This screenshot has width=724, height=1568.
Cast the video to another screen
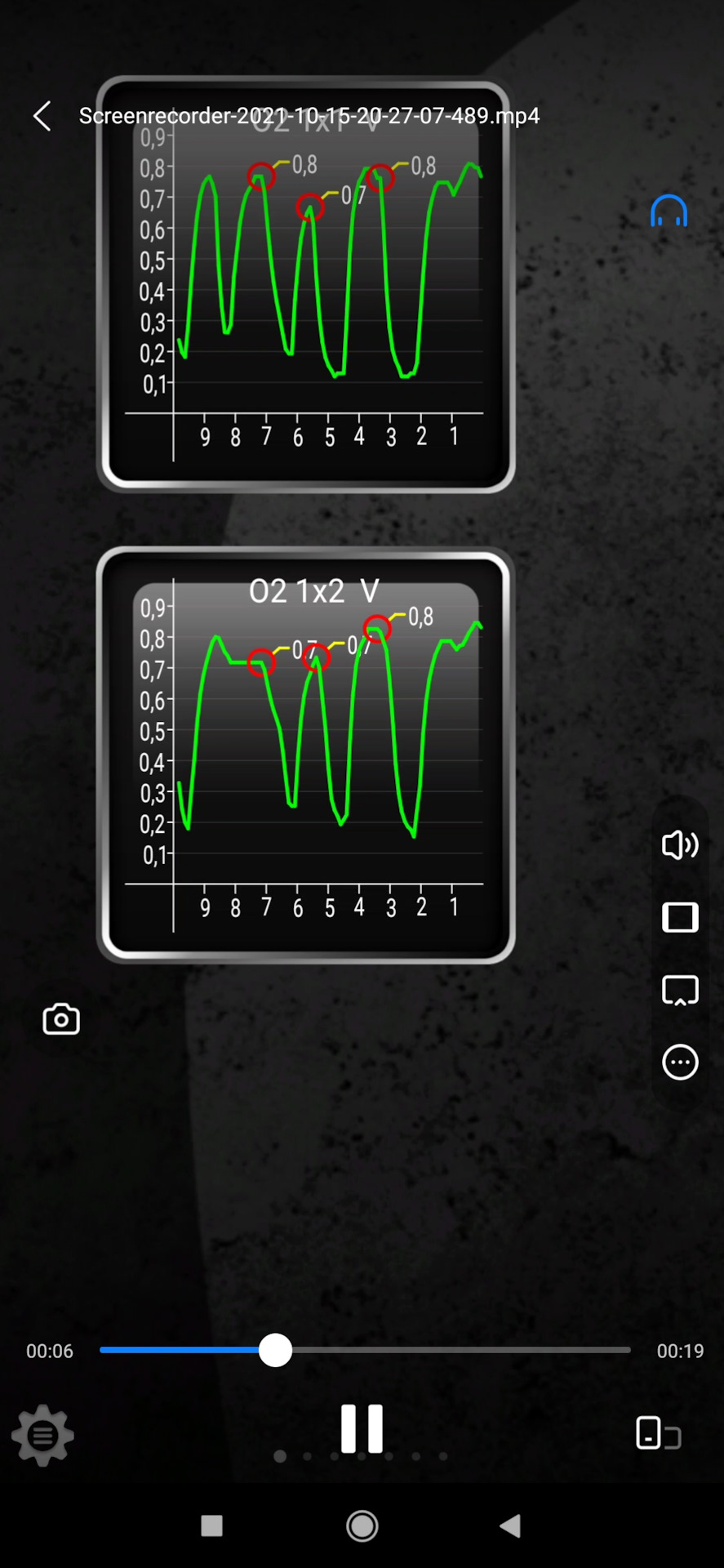pos(679,990)
